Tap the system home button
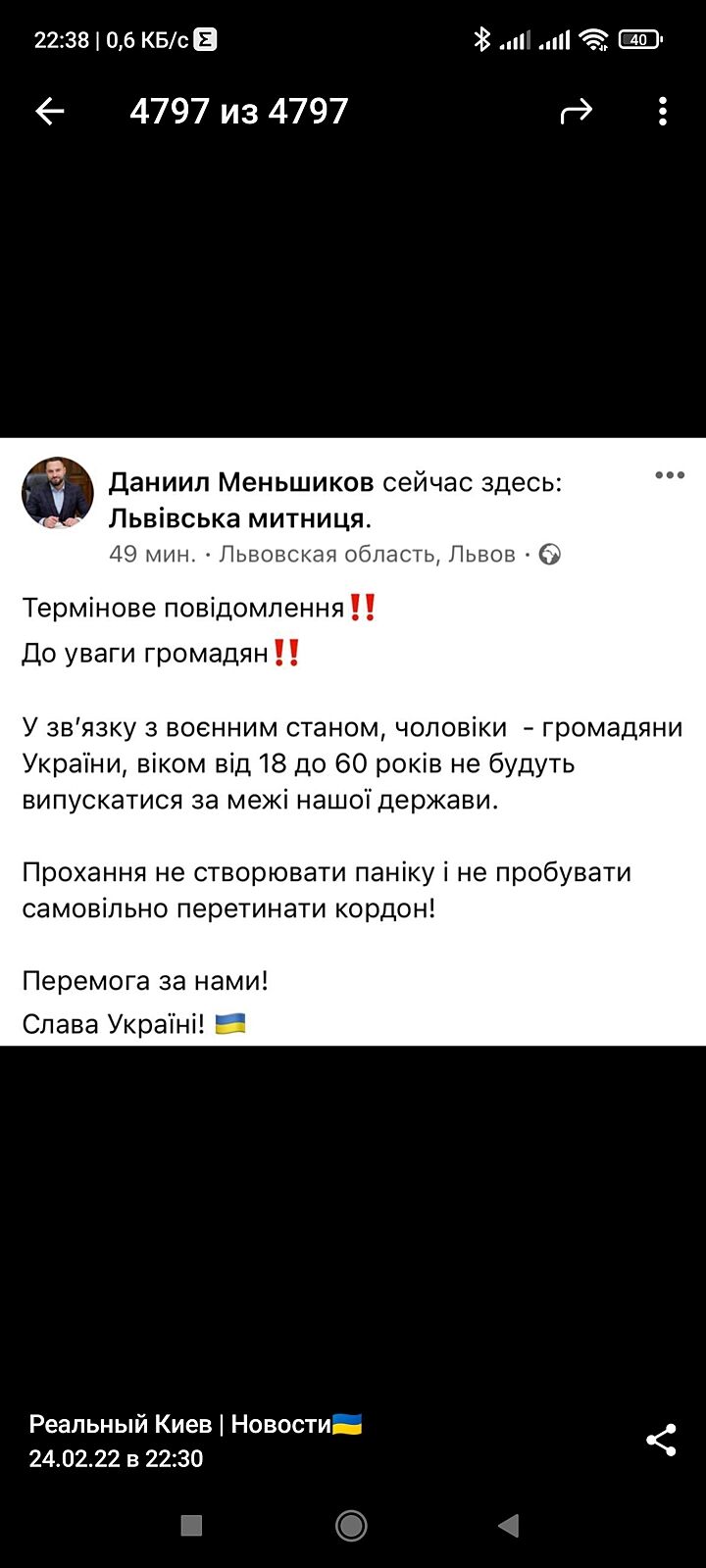This screenshot has height=1568, width=706. pos(351,1525)
